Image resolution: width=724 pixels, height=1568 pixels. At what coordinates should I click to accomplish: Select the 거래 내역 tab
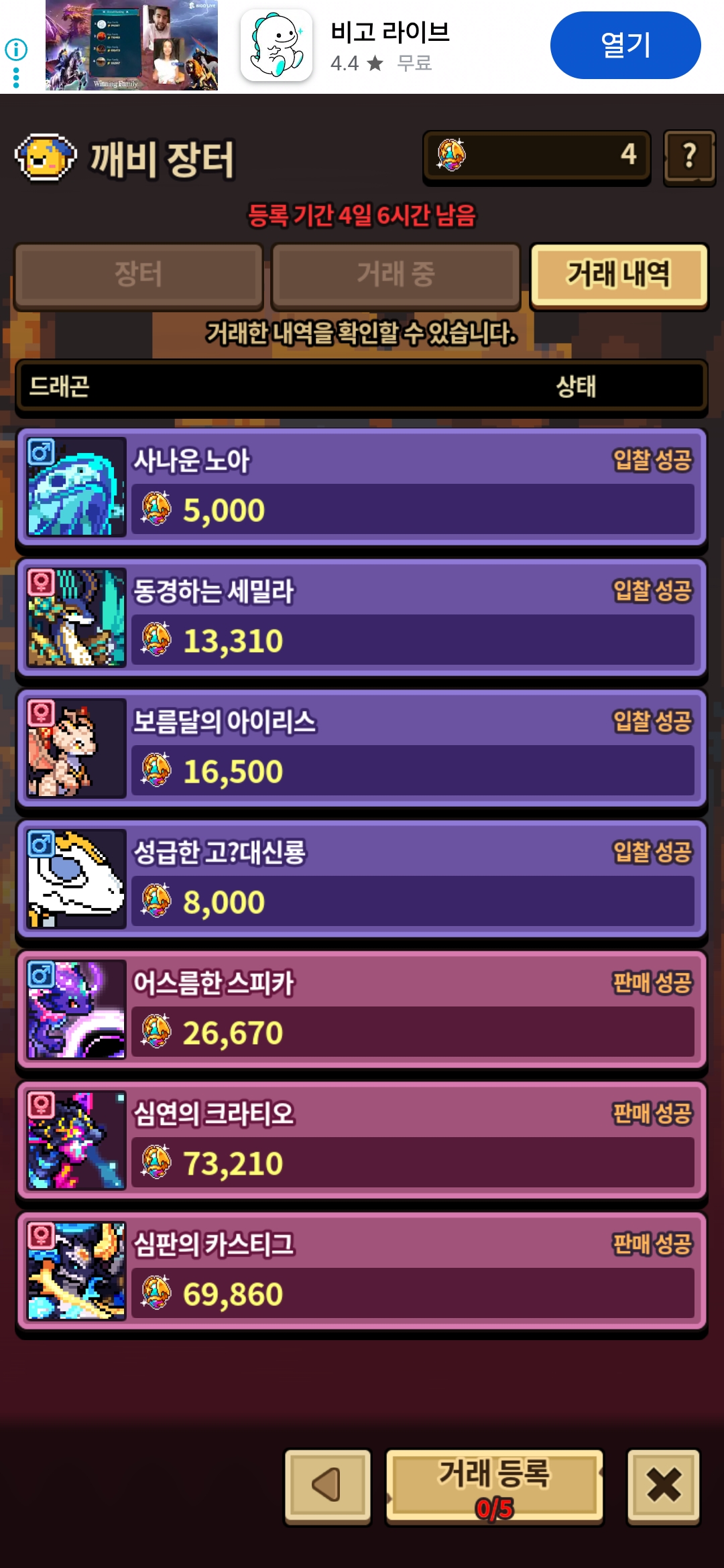[x=618, y=274]
